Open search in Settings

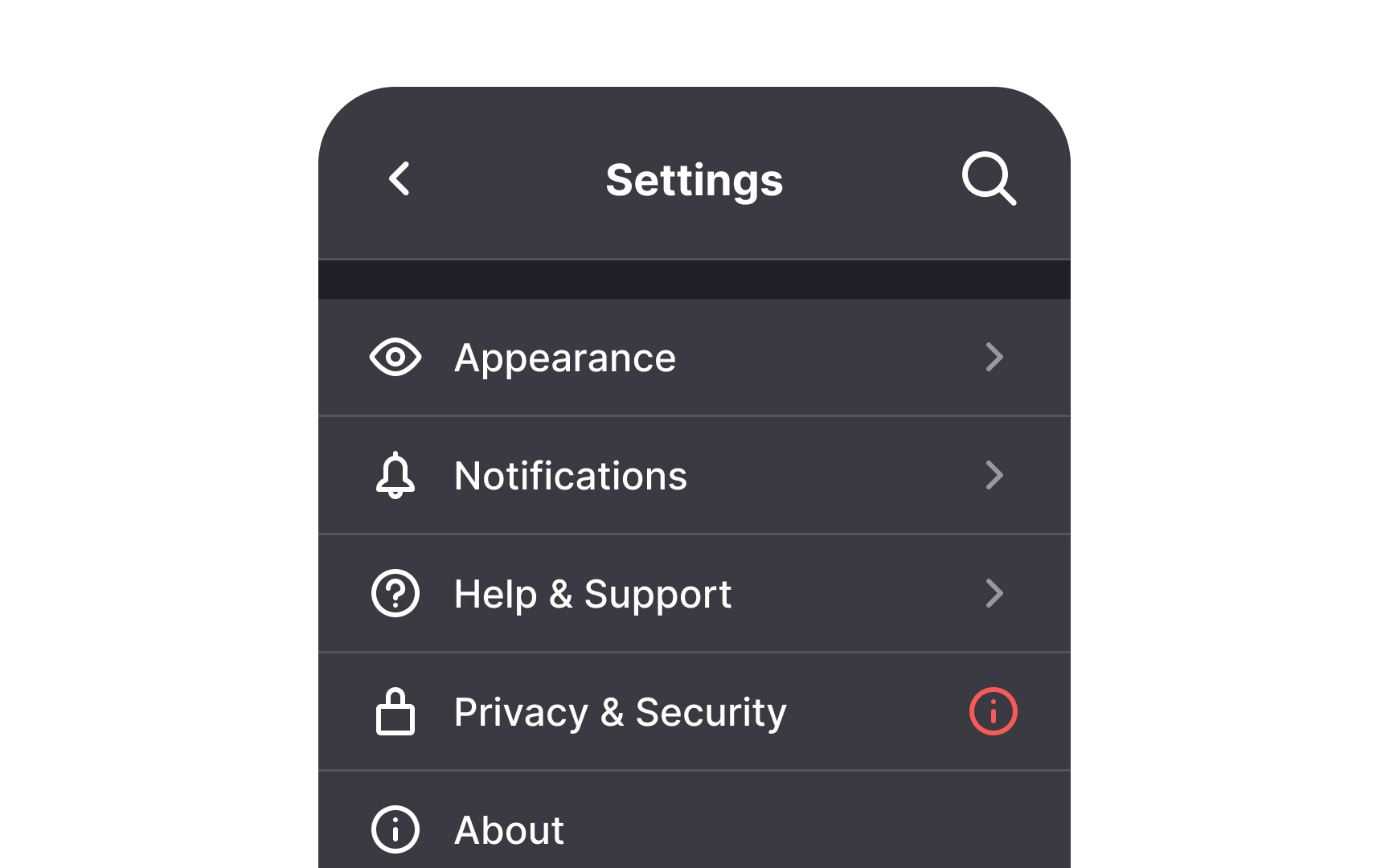[x=989, y=178]
